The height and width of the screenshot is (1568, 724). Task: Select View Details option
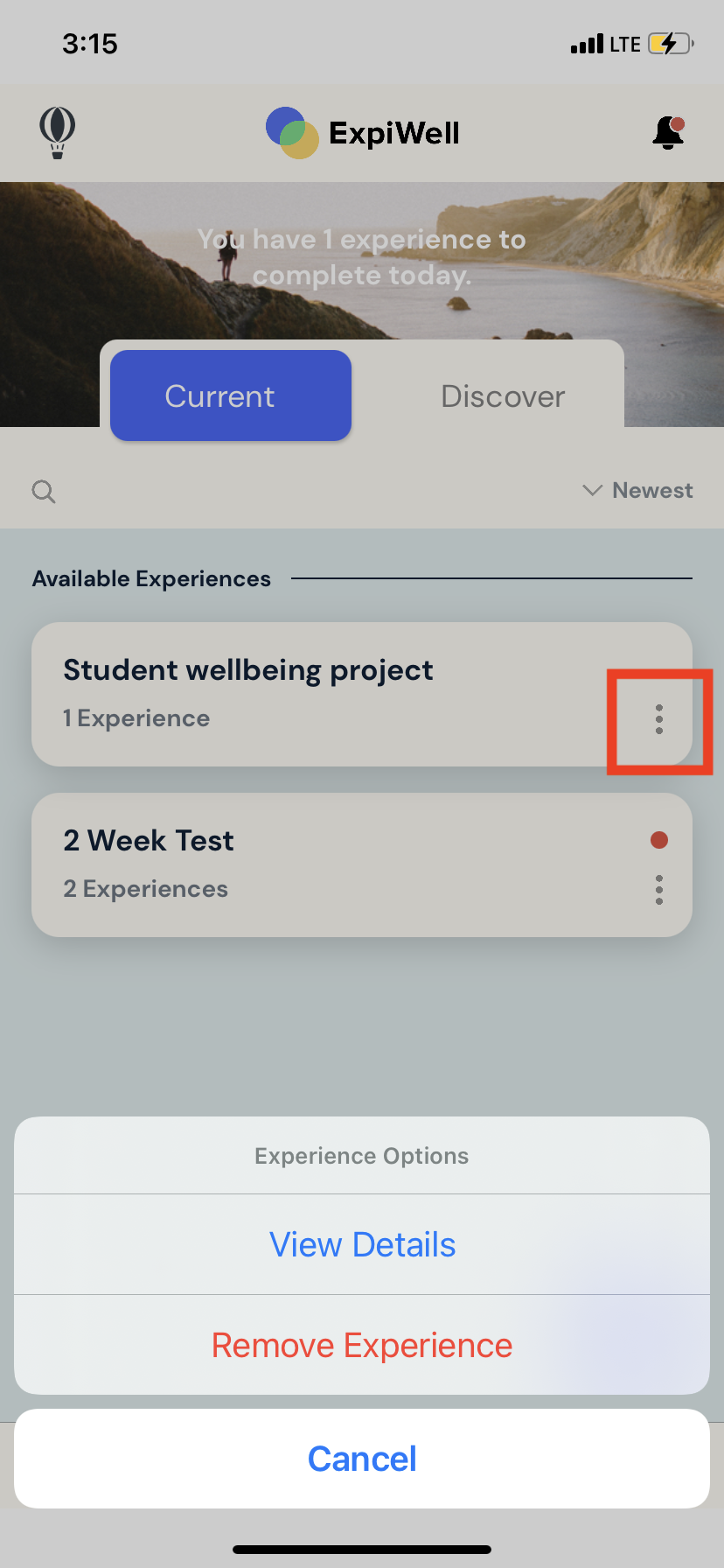click(362, 1244)
